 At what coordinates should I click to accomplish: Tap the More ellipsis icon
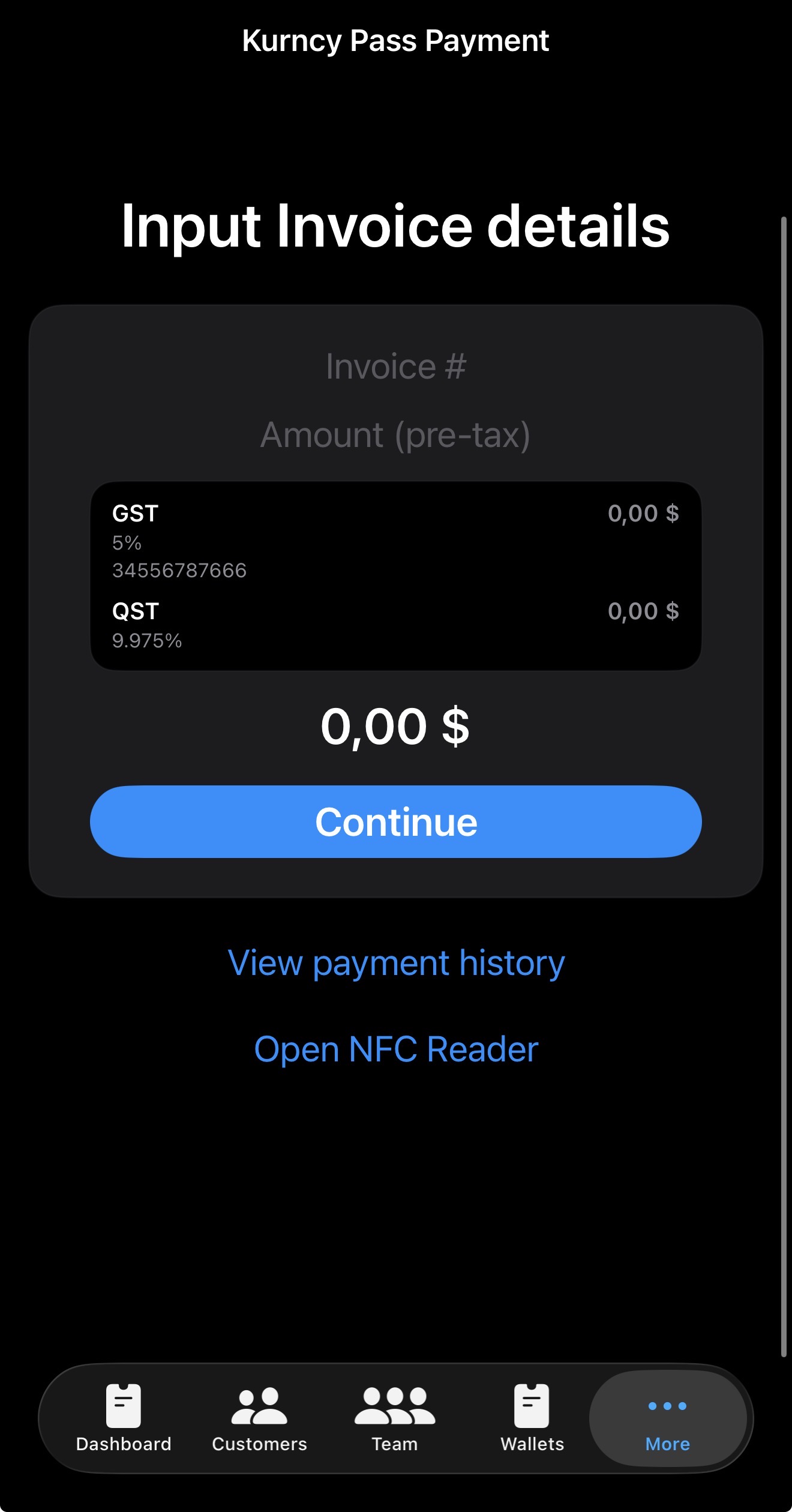[x=667, y=1406]
